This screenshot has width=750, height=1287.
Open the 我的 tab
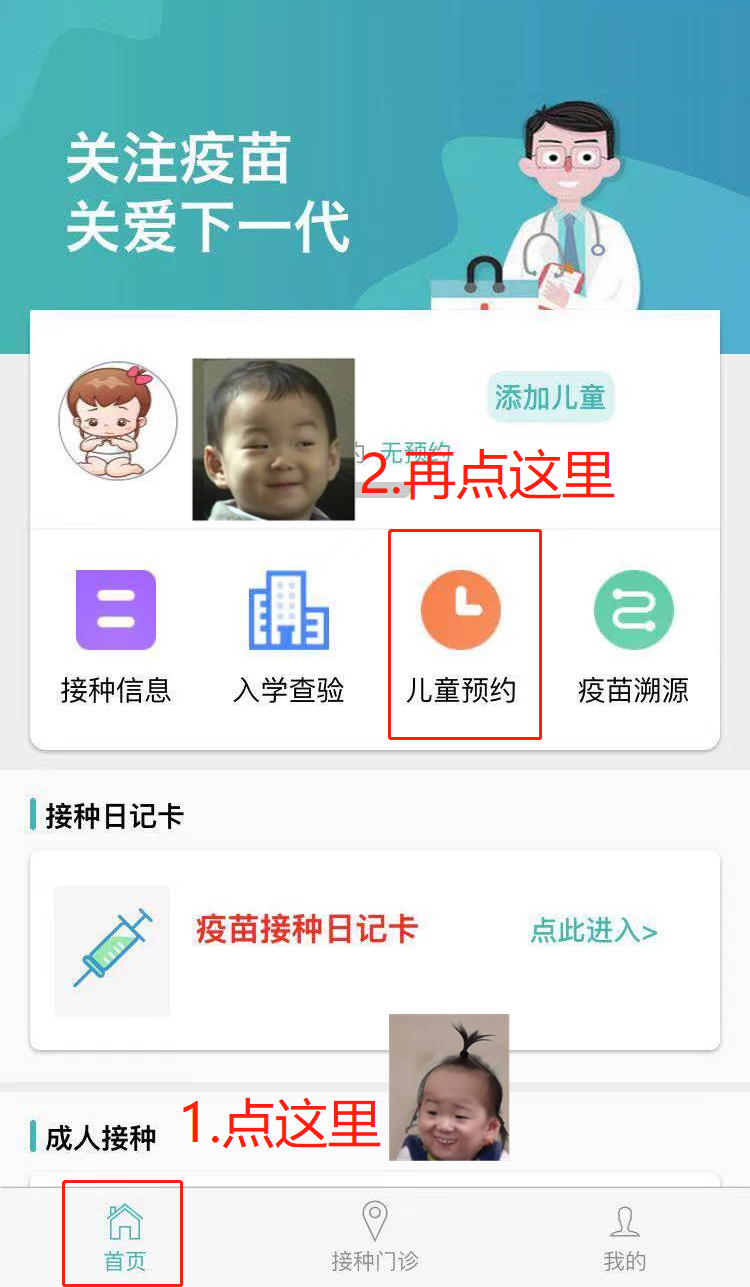(625, 1236)
